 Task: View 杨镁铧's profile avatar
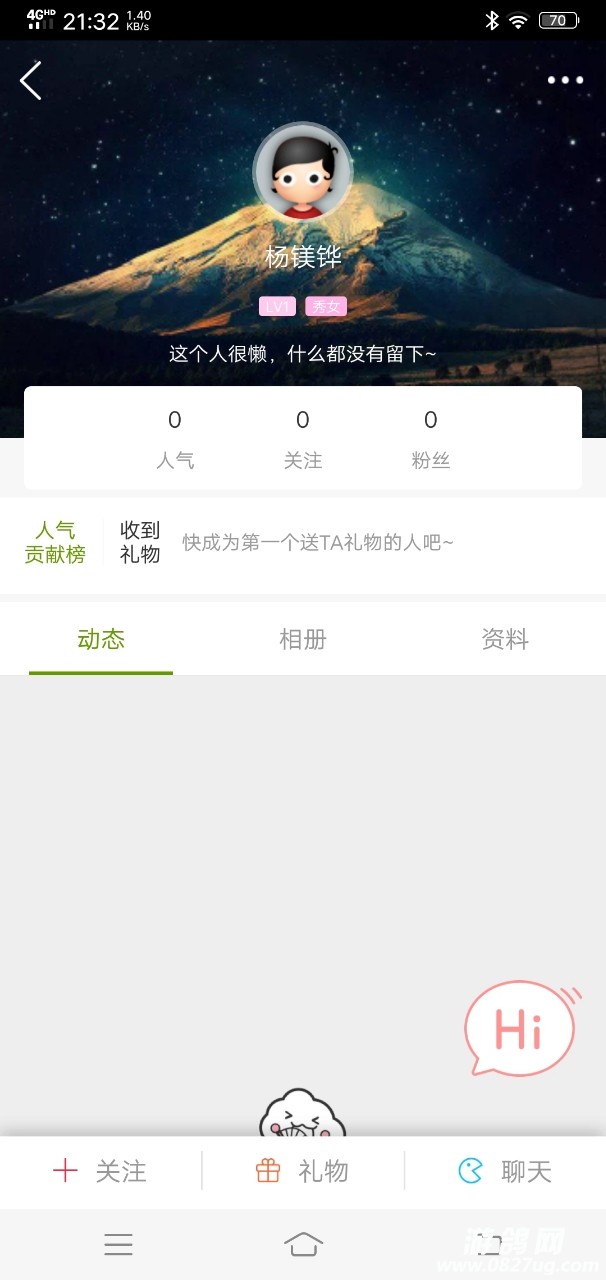(303, 173)
